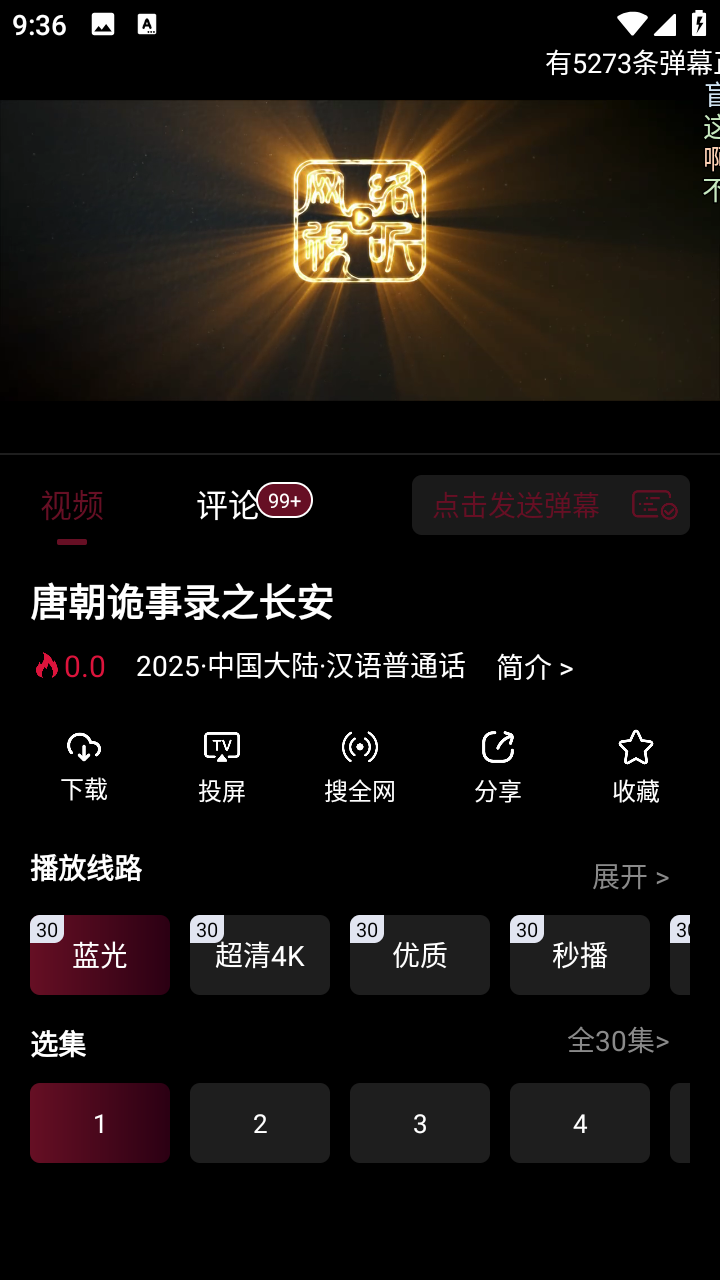The height and width of the screenshot is (1280, 720).
Task: Select the 优质 playback line
Action: [420, 955]
